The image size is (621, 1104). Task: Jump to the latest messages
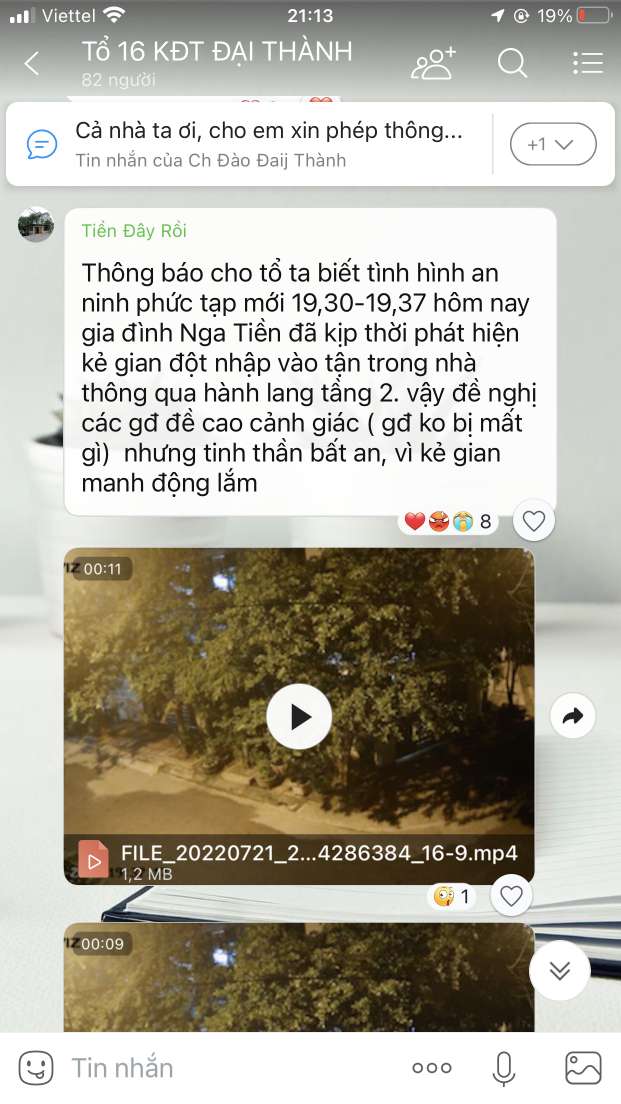coord(560,970)
